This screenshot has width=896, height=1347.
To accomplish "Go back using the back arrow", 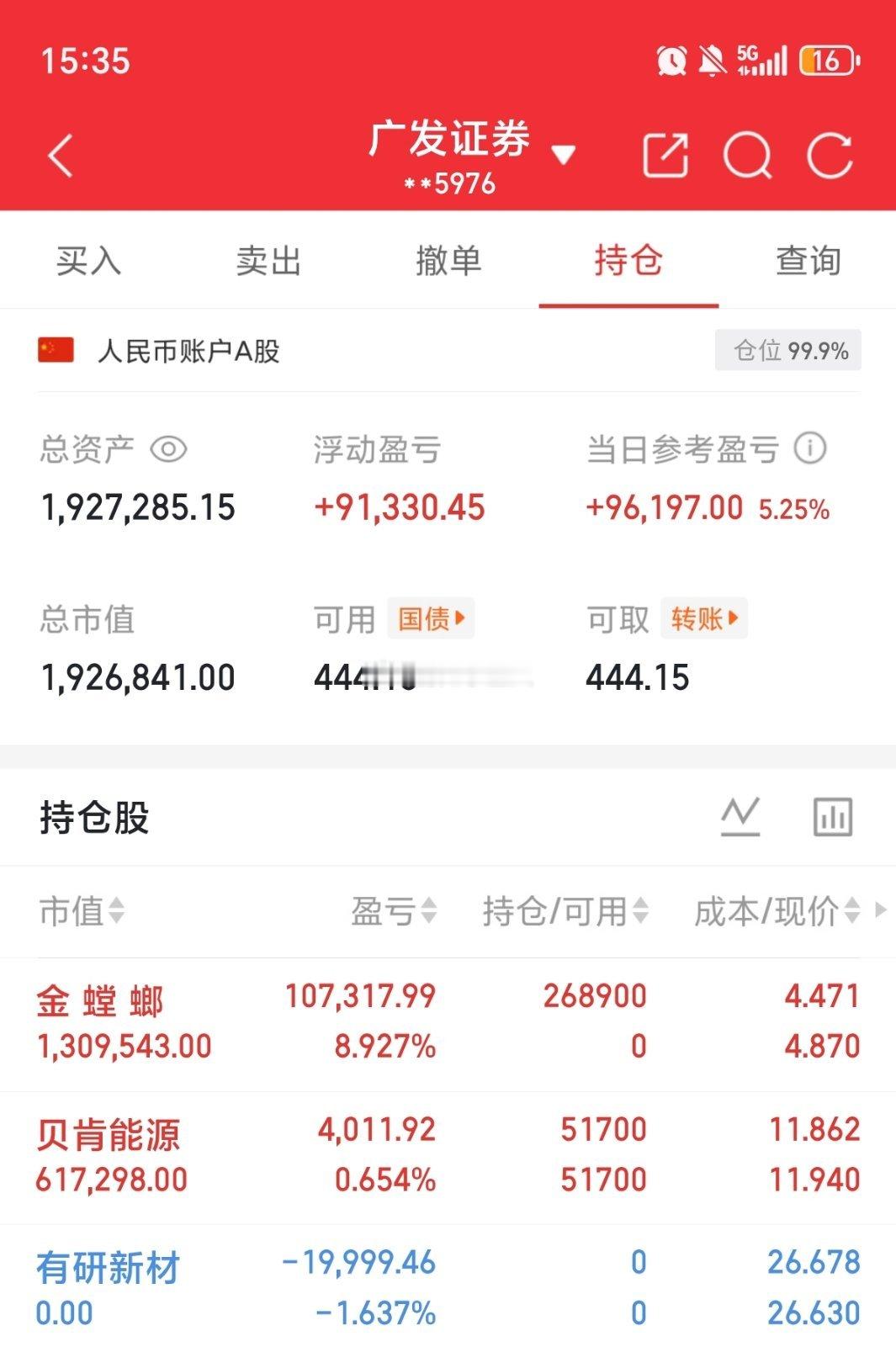I will click(59, 156).
